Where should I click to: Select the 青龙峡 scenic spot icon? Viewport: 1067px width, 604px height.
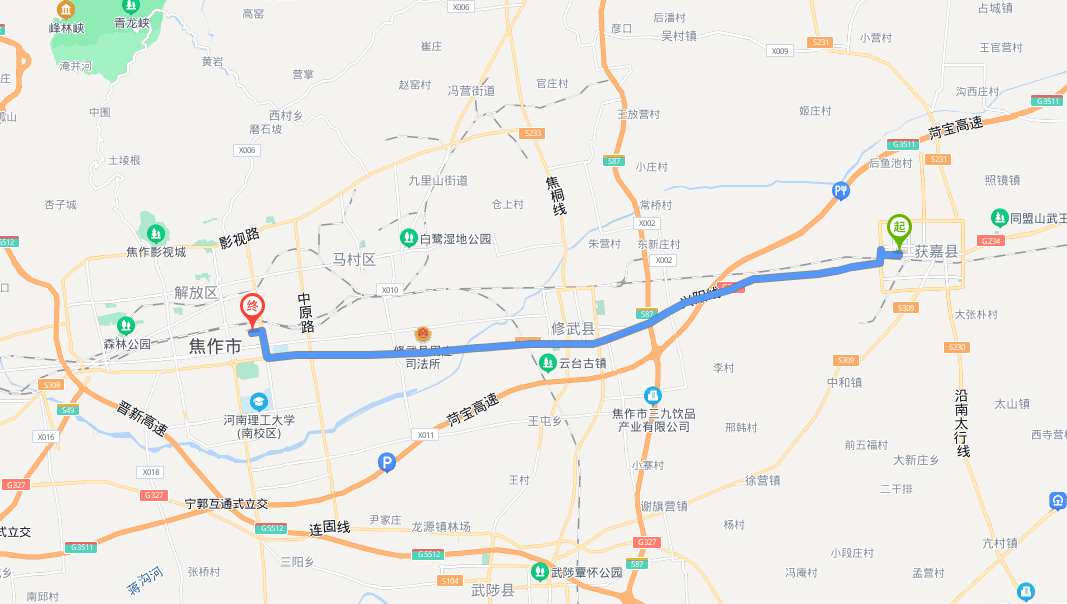131,5
